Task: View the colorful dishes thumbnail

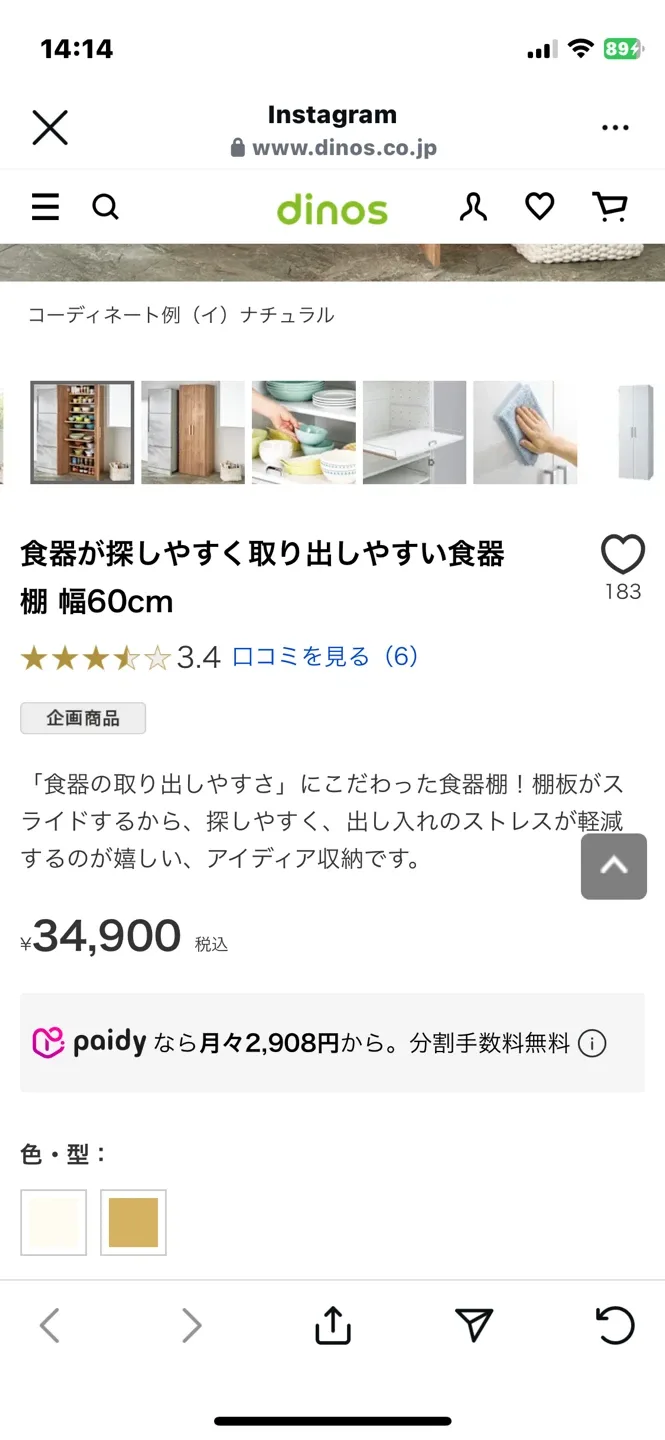Action: click(304, 432)
